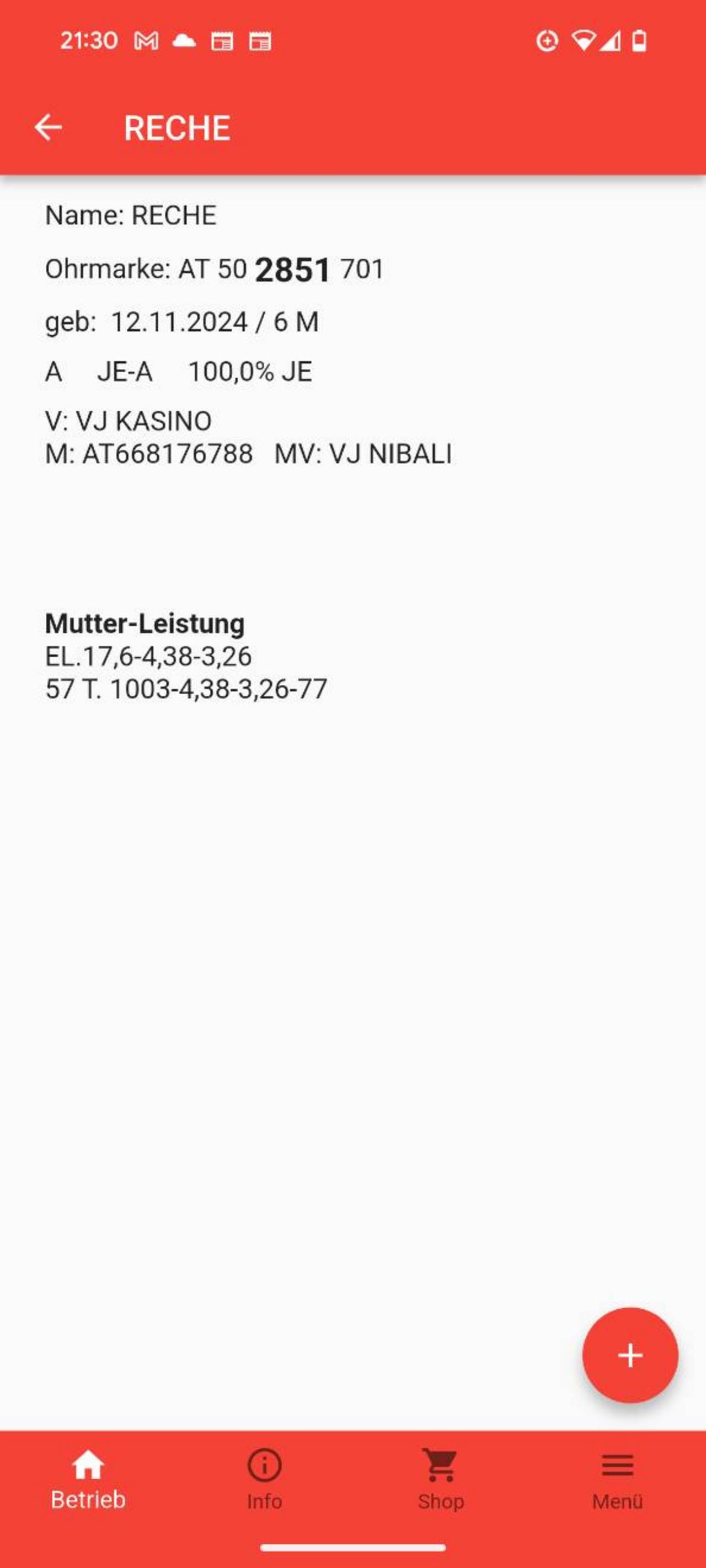
Task: Go to the Shop tab
Action: [441, 1480]
